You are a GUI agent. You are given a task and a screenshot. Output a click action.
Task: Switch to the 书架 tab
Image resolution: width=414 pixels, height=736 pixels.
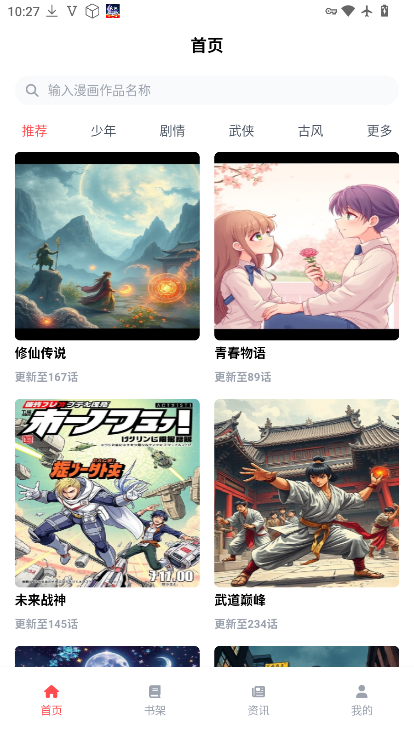click(x=155, y=700)
